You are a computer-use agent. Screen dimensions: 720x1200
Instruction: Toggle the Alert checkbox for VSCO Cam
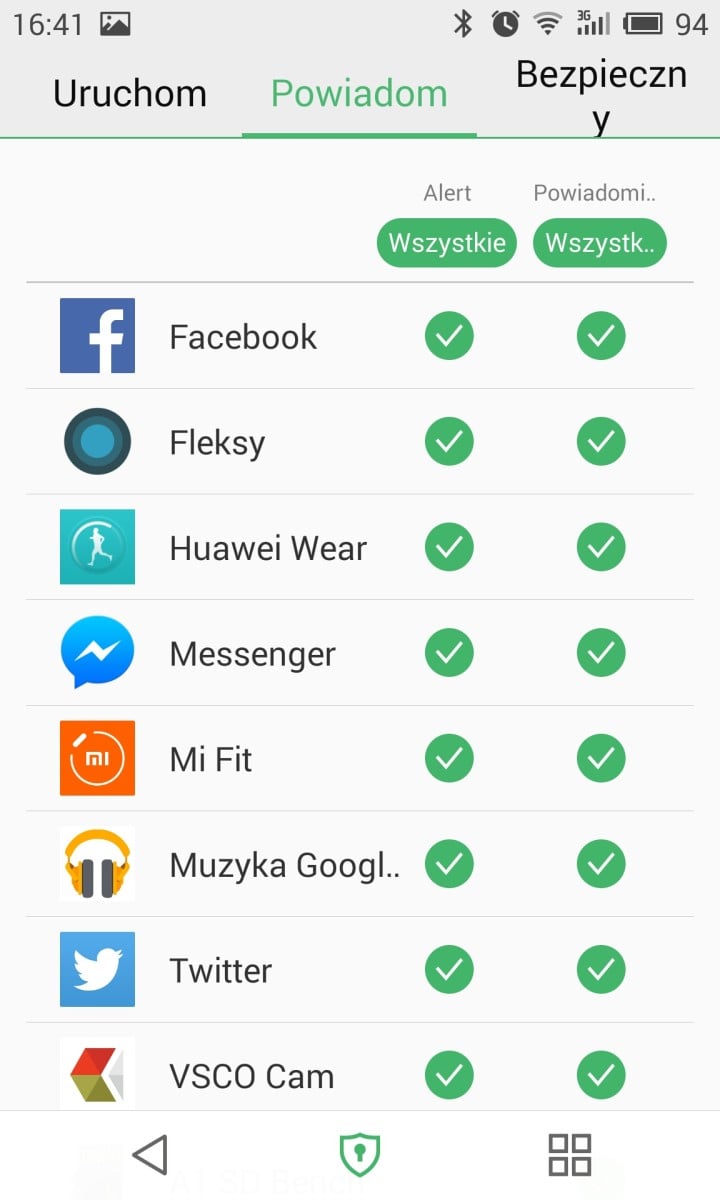click(x=449, y=1076)
